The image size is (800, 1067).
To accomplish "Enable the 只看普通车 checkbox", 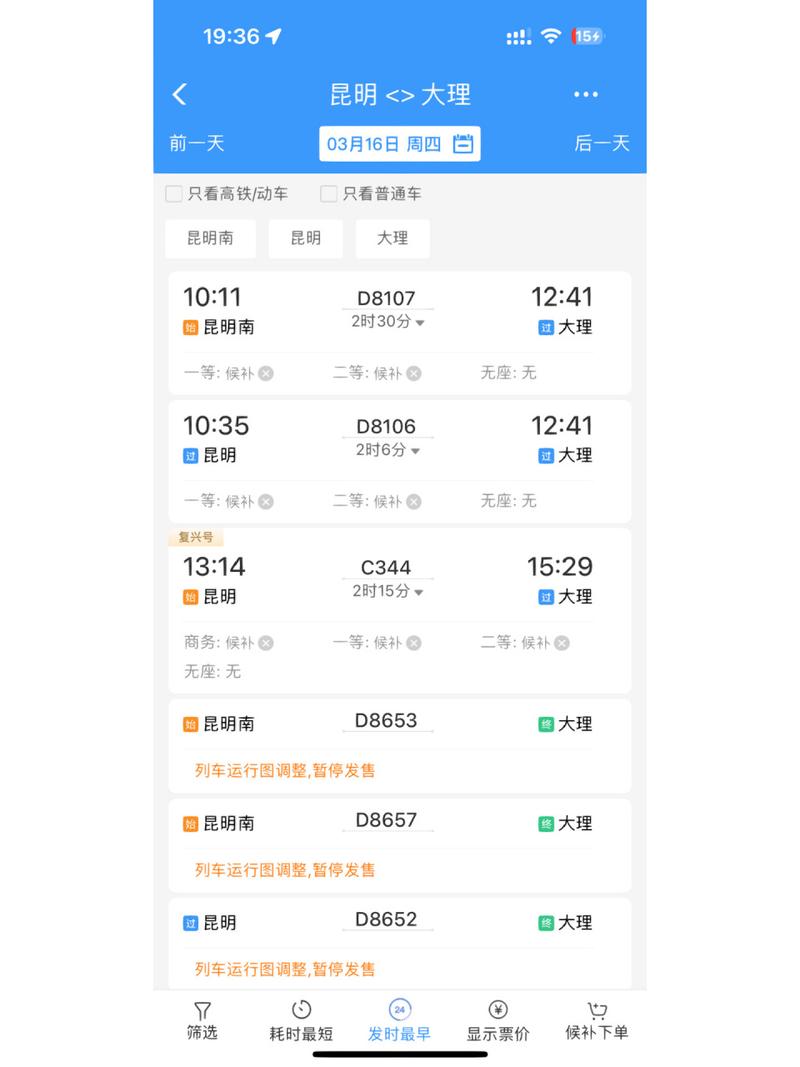I will (x=328, y=193).
